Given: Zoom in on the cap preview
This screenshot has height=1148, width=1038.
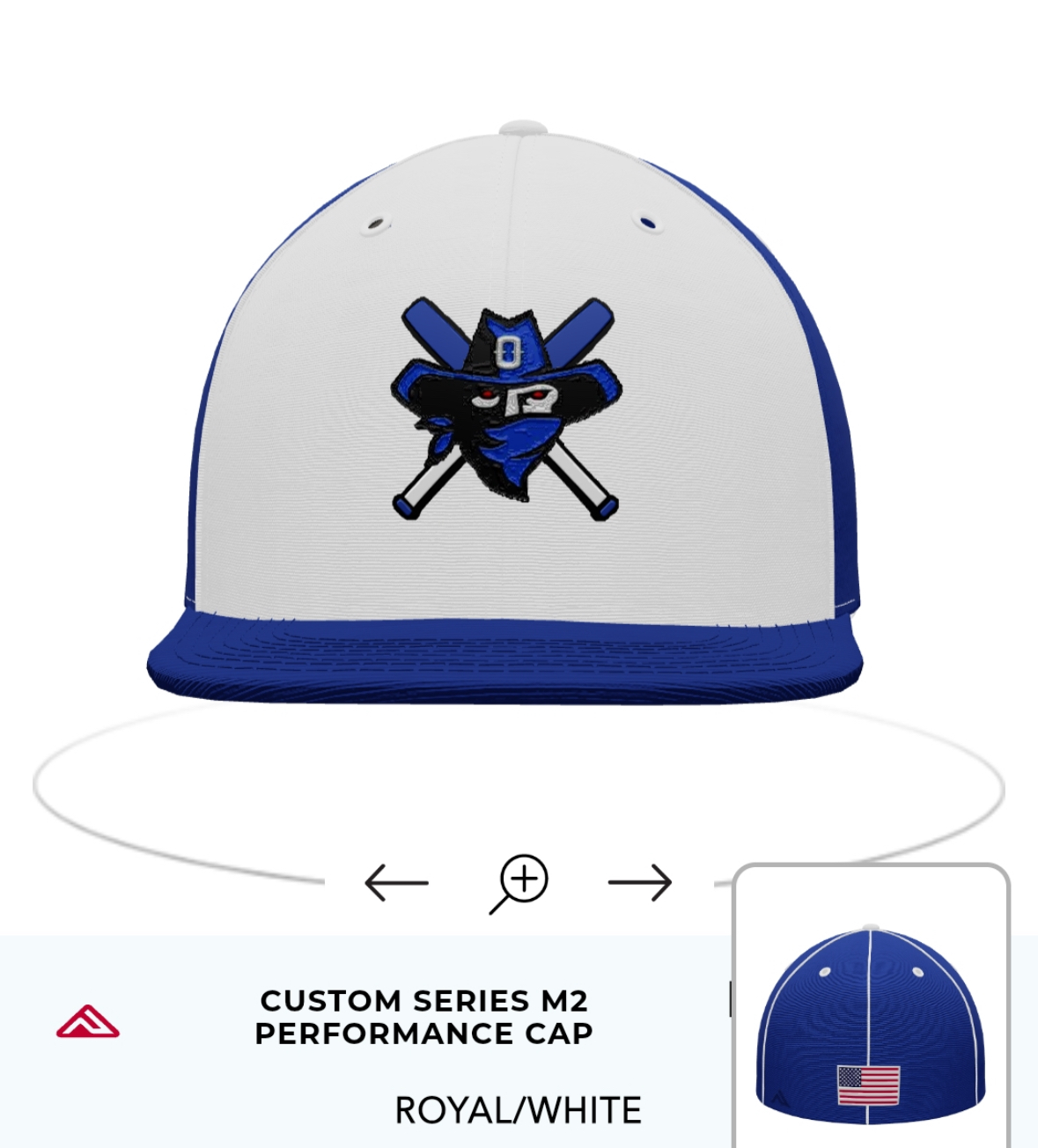Looking at the screenshot, I should 520,882.
